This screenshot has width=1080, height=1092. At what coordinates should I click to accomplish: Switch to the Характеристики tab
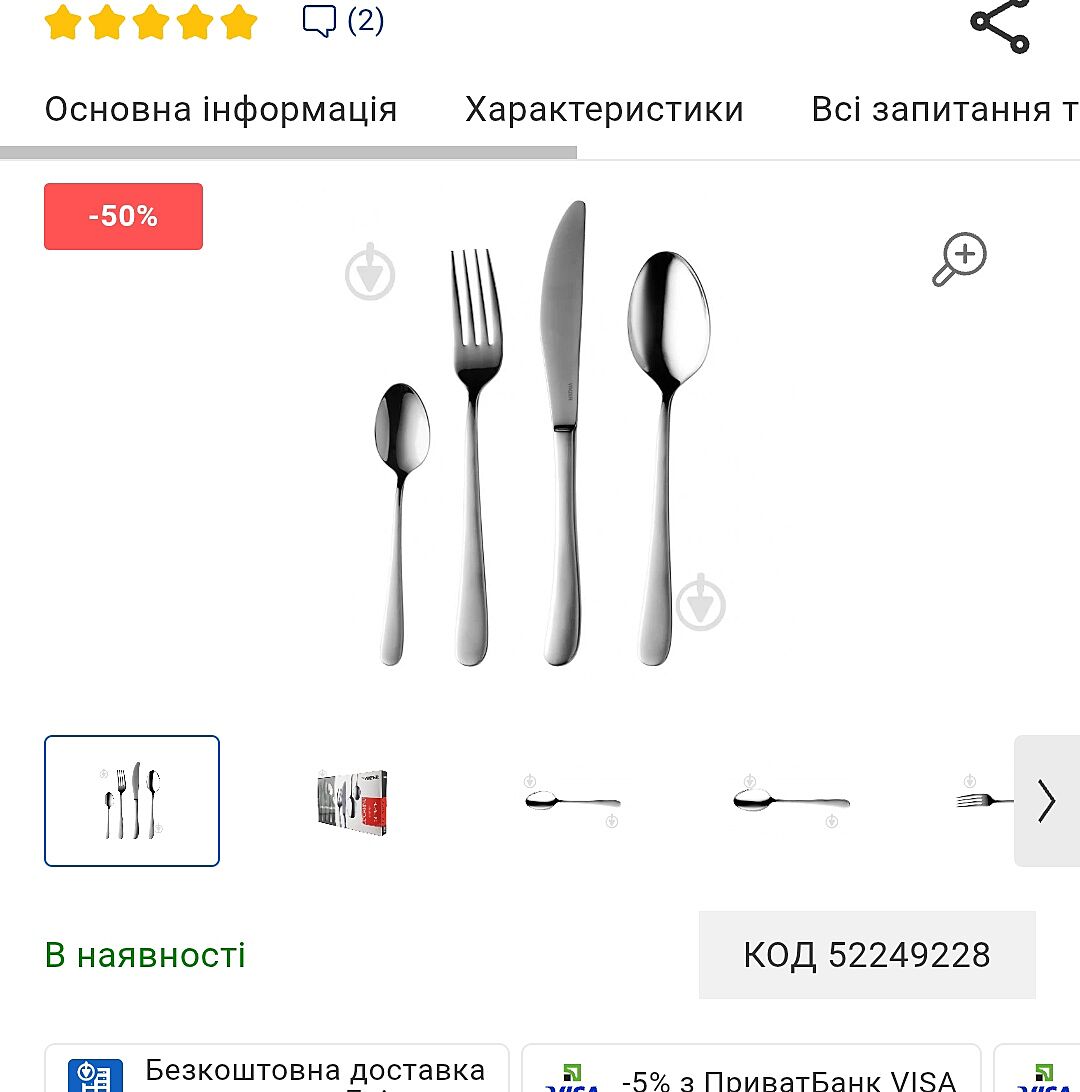[604, 109]
